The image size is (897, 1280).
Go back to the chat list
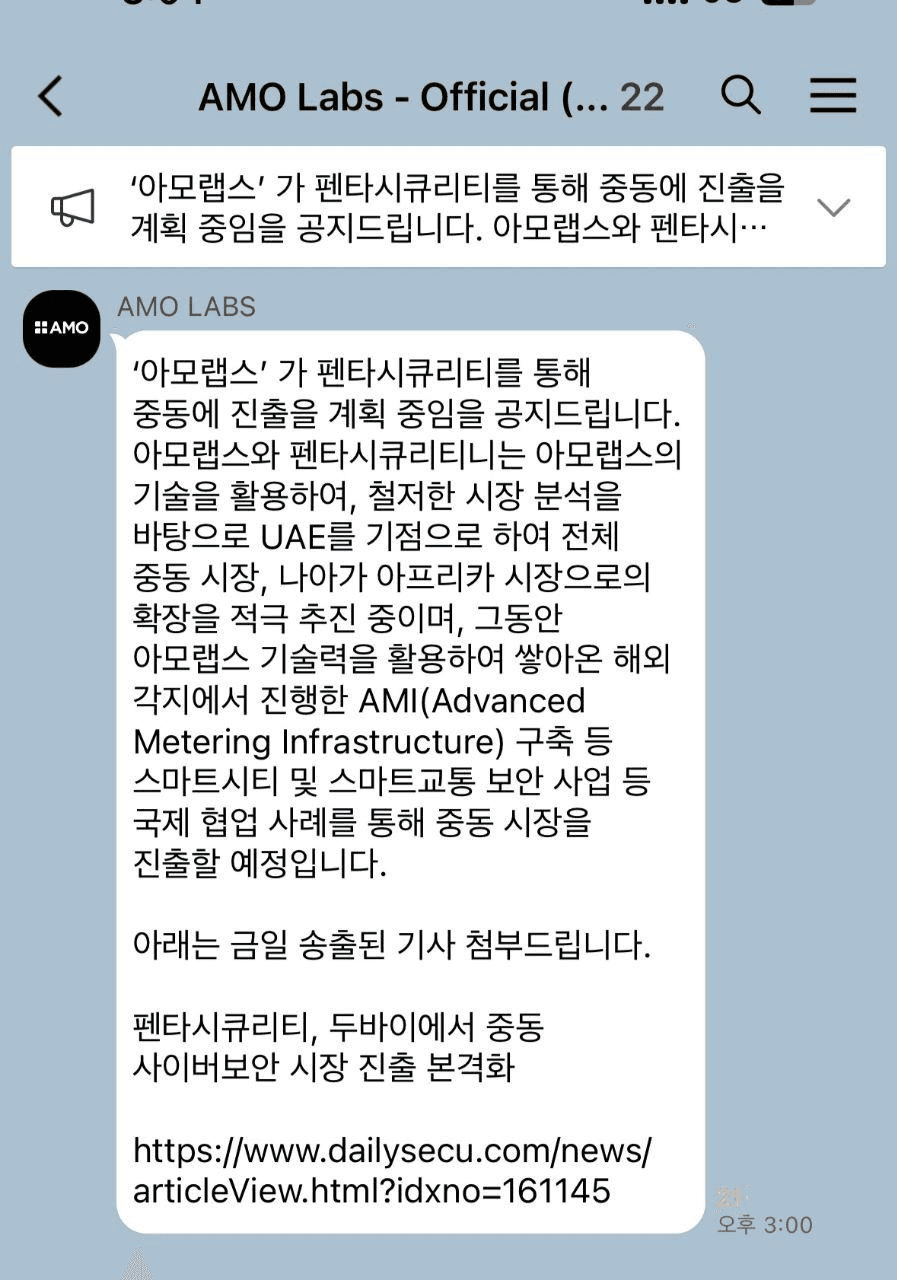50,97
